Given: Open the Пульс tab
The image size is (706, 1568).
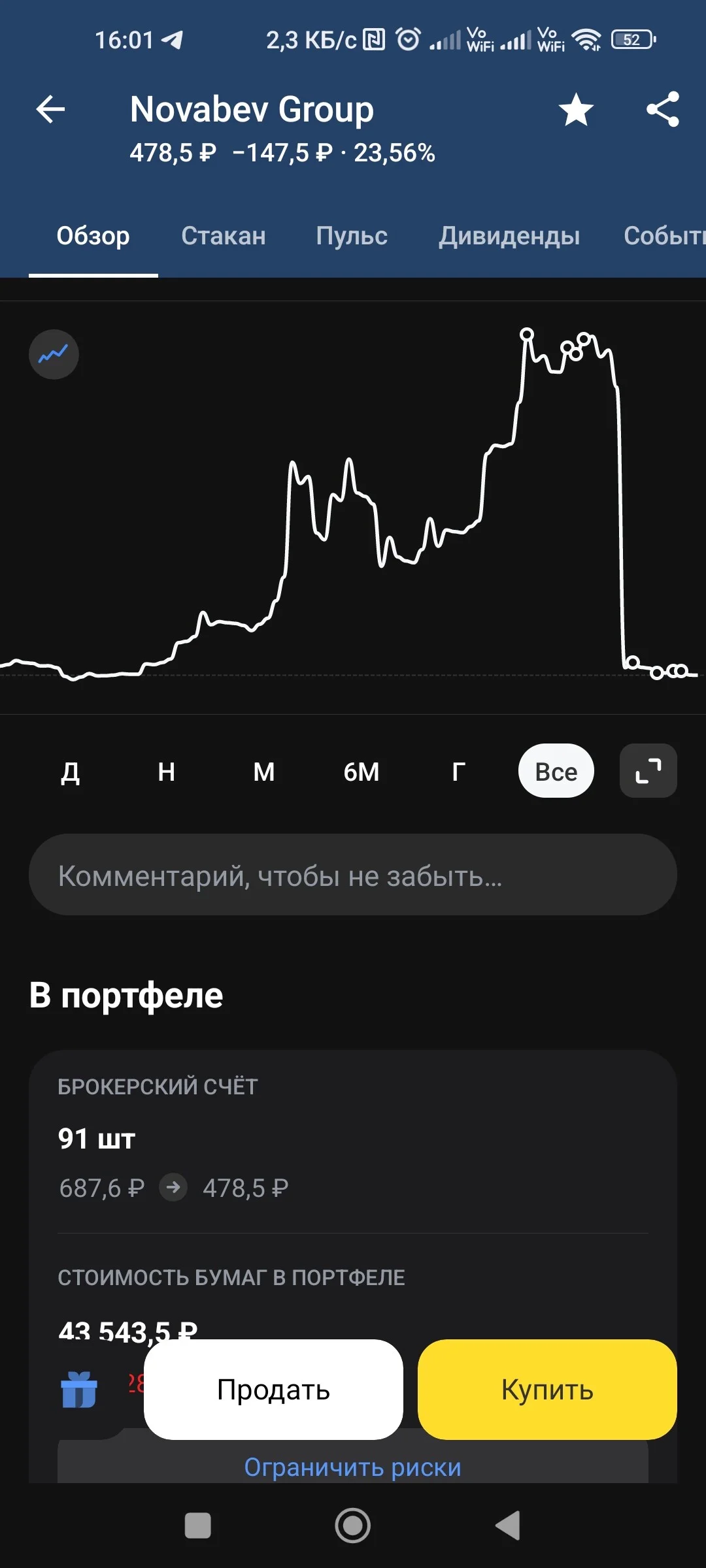Looking at the screenshot, I should point(352,236).
